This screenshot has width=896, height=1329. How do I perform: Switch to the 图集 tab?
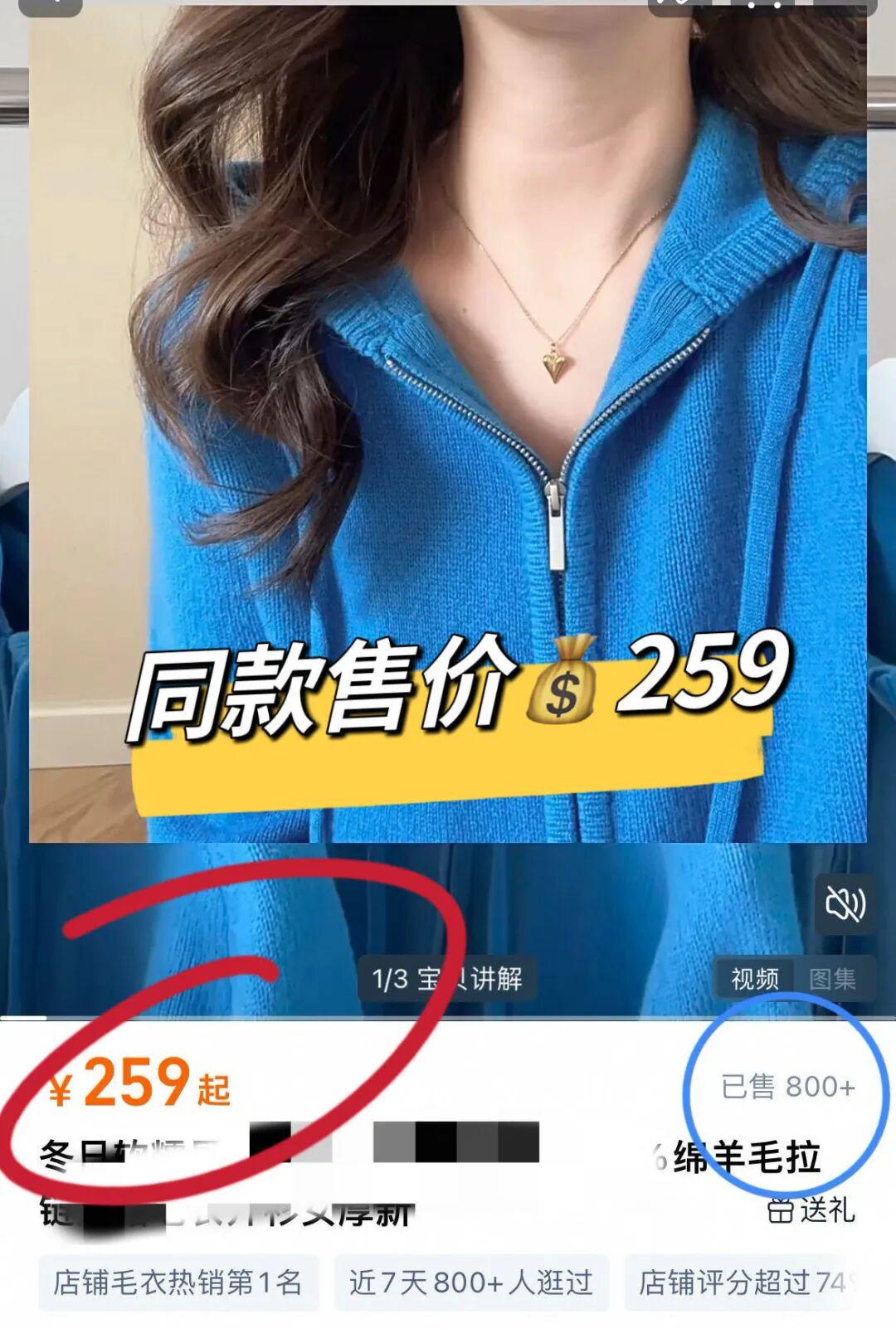pyautogui.click(x=832, y=979)
